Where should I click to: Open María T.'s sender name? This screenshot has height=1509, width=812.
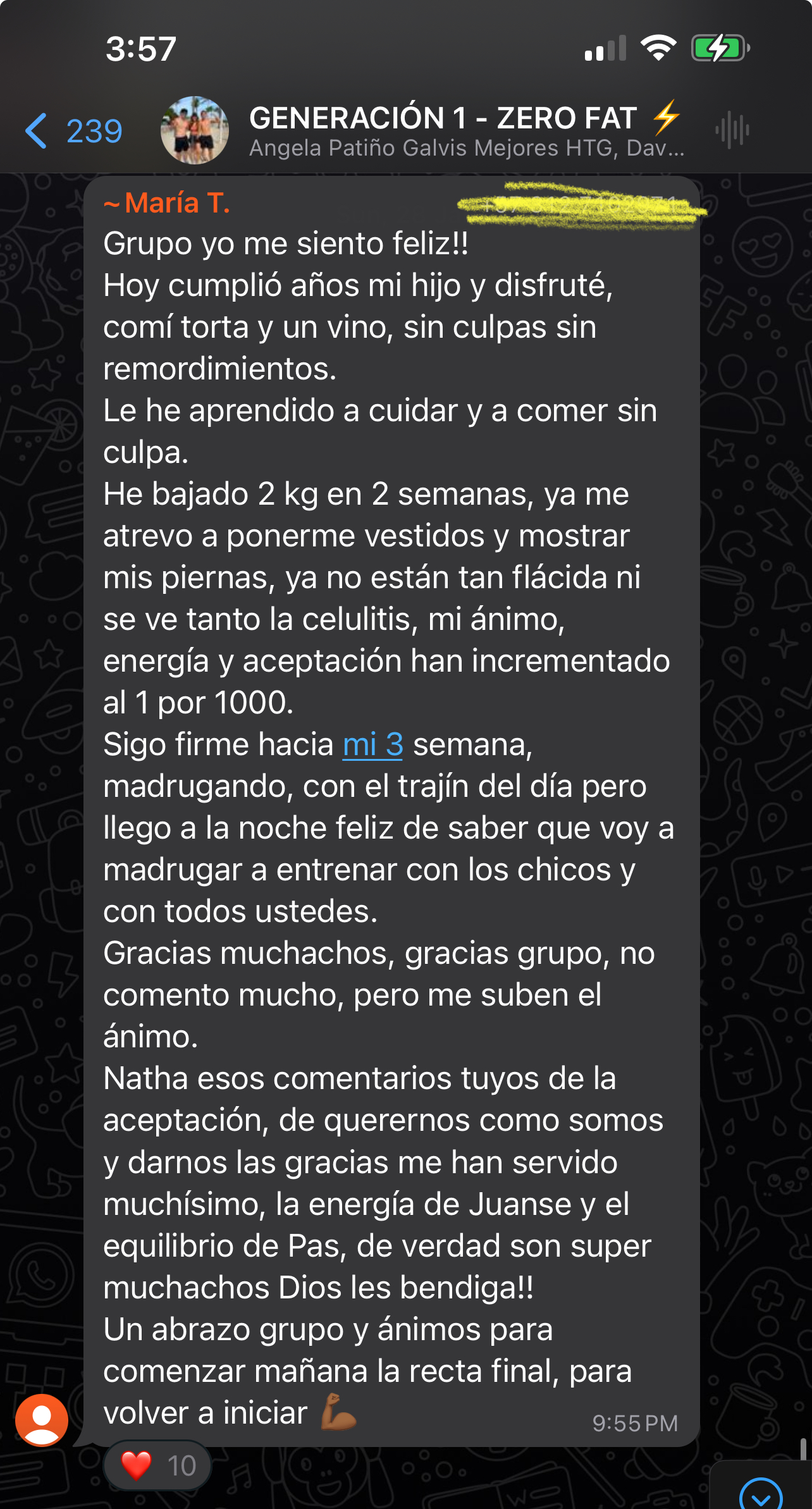pos(168,203)
